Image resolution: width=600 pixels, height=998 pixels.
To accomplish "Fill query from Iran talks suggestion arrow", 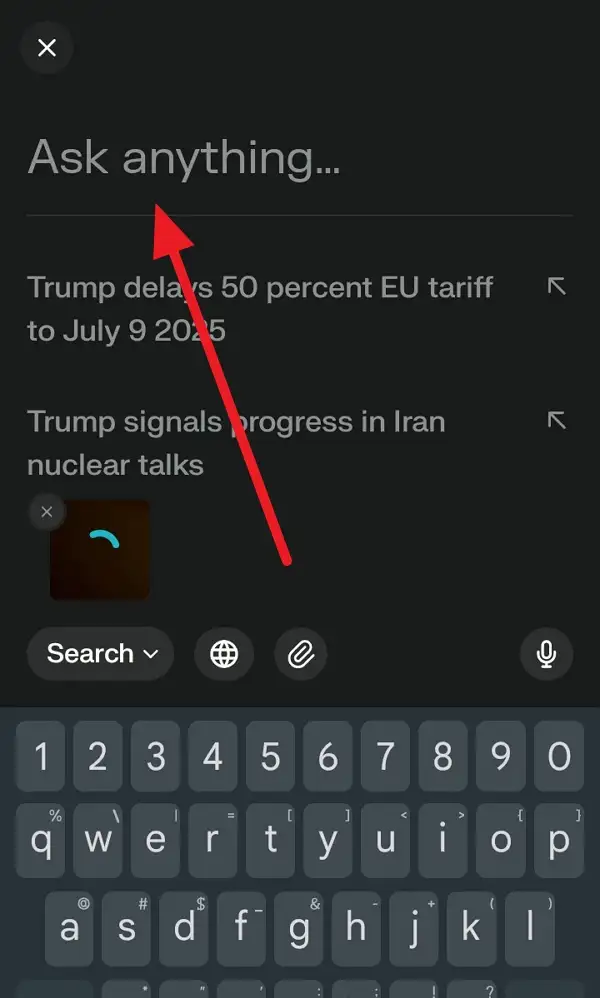I will [x=557, y=420].
